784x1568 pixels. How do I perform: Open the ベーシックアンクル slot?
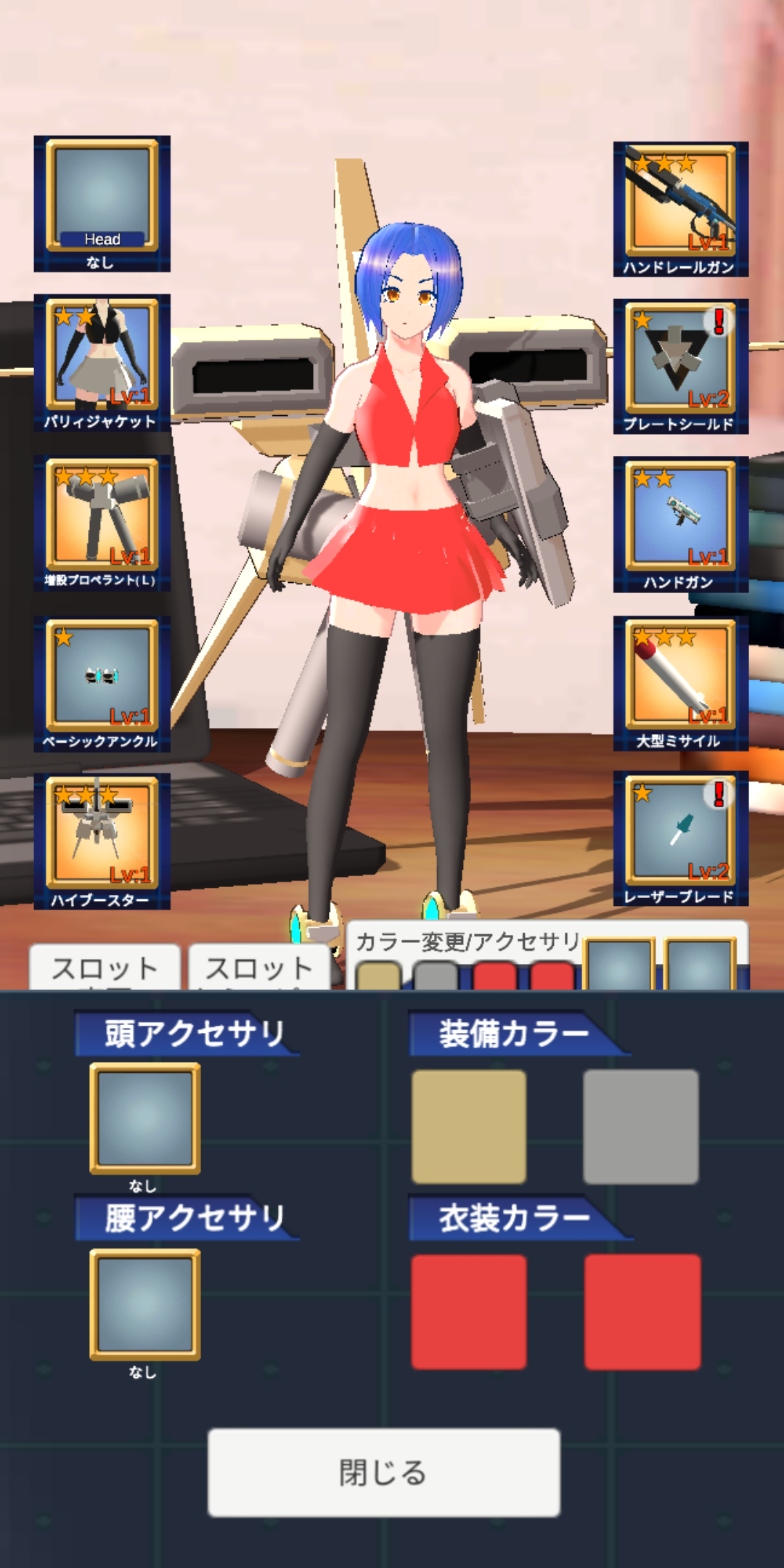[x=102, y=684]
